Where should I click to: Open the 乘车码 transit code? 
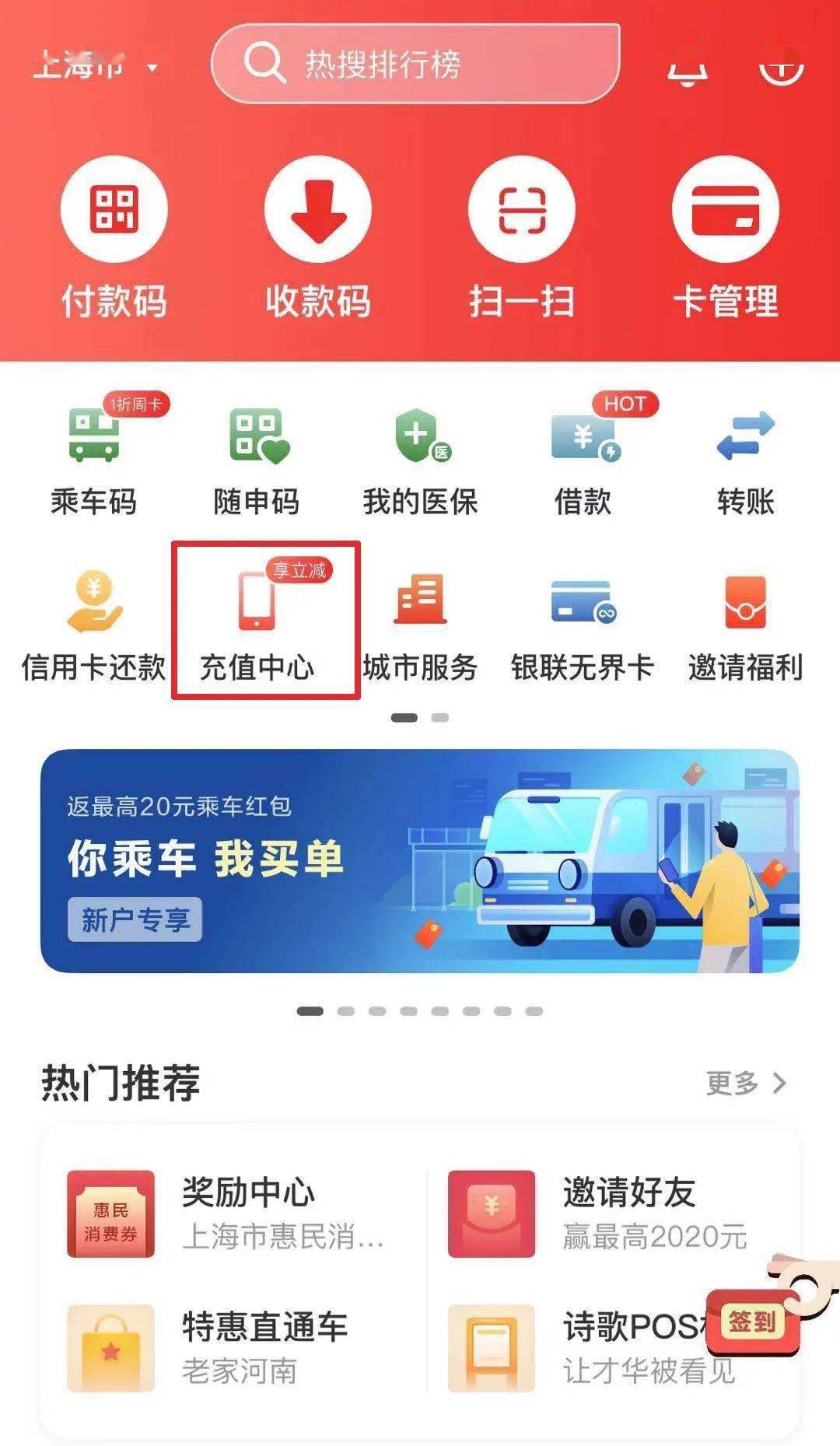click(94, 460)
